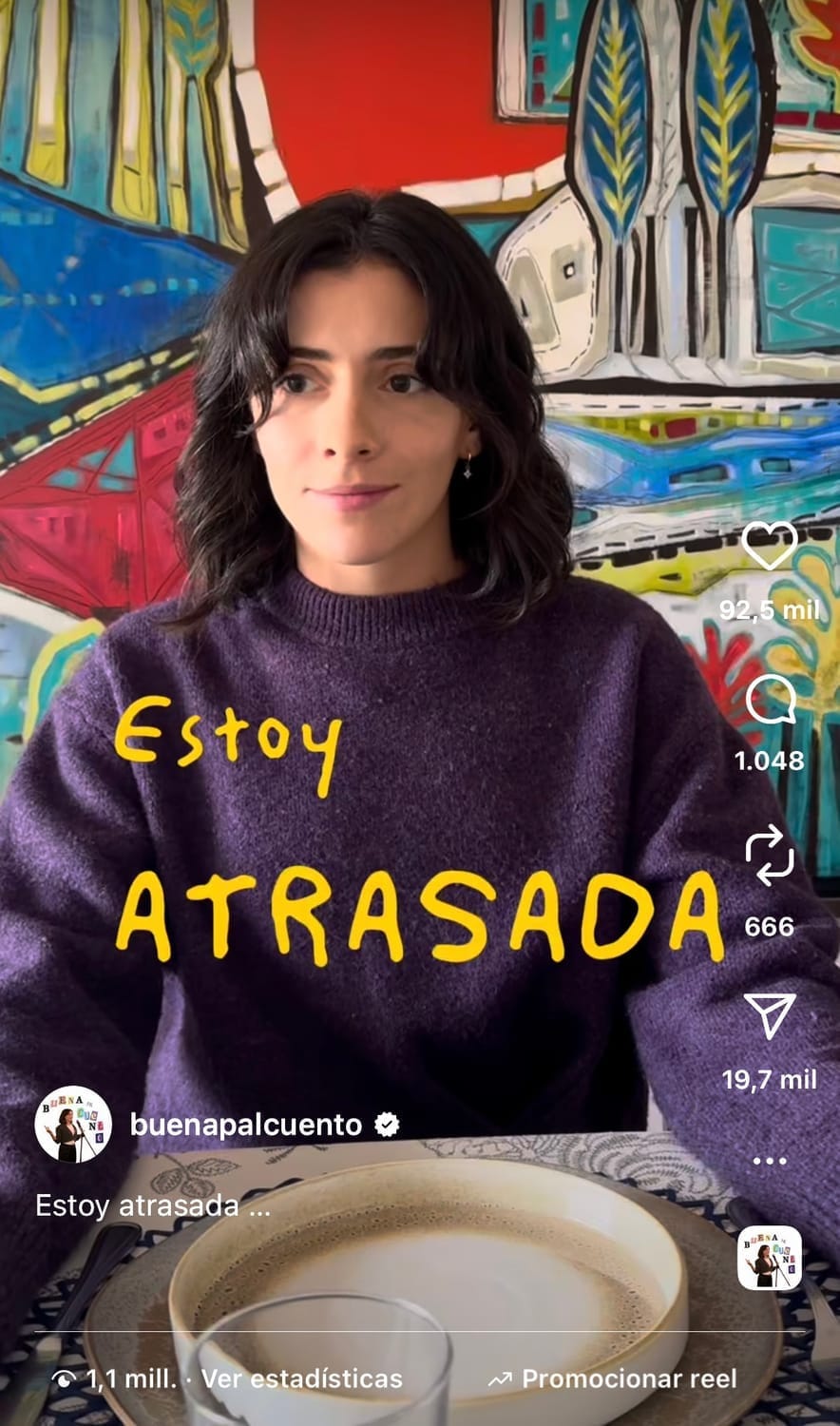Like this reel with the heart icon
Image resolution: width=840 pixels, height=1426 pixels.
769,547
